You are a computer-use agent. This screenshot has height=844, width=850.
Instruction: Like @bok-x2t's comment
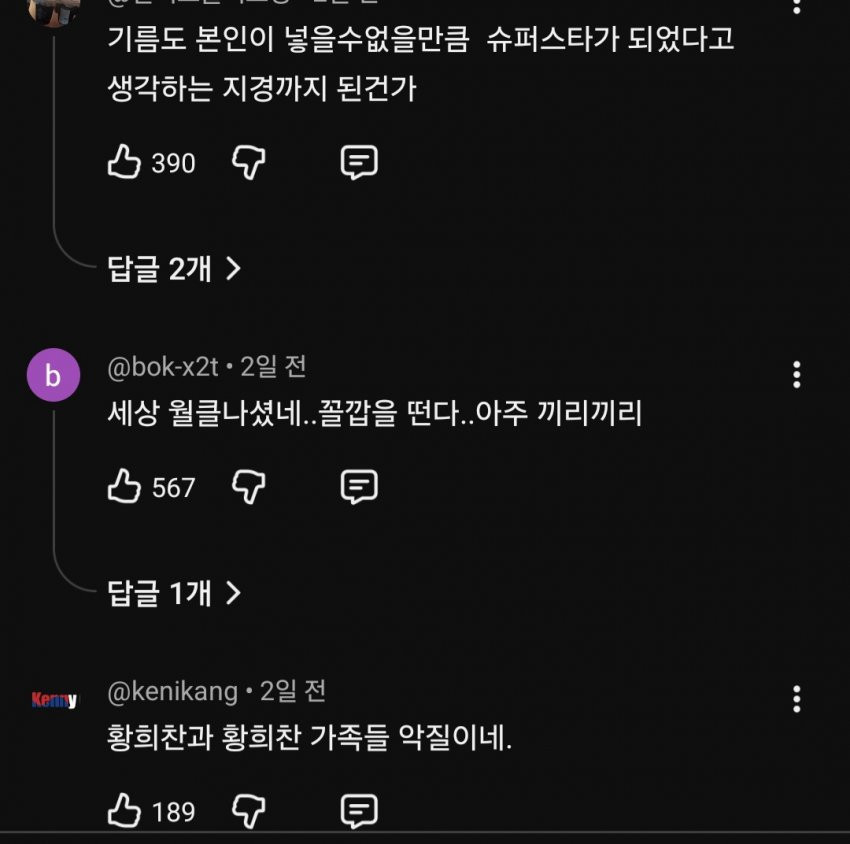(124, 487)
